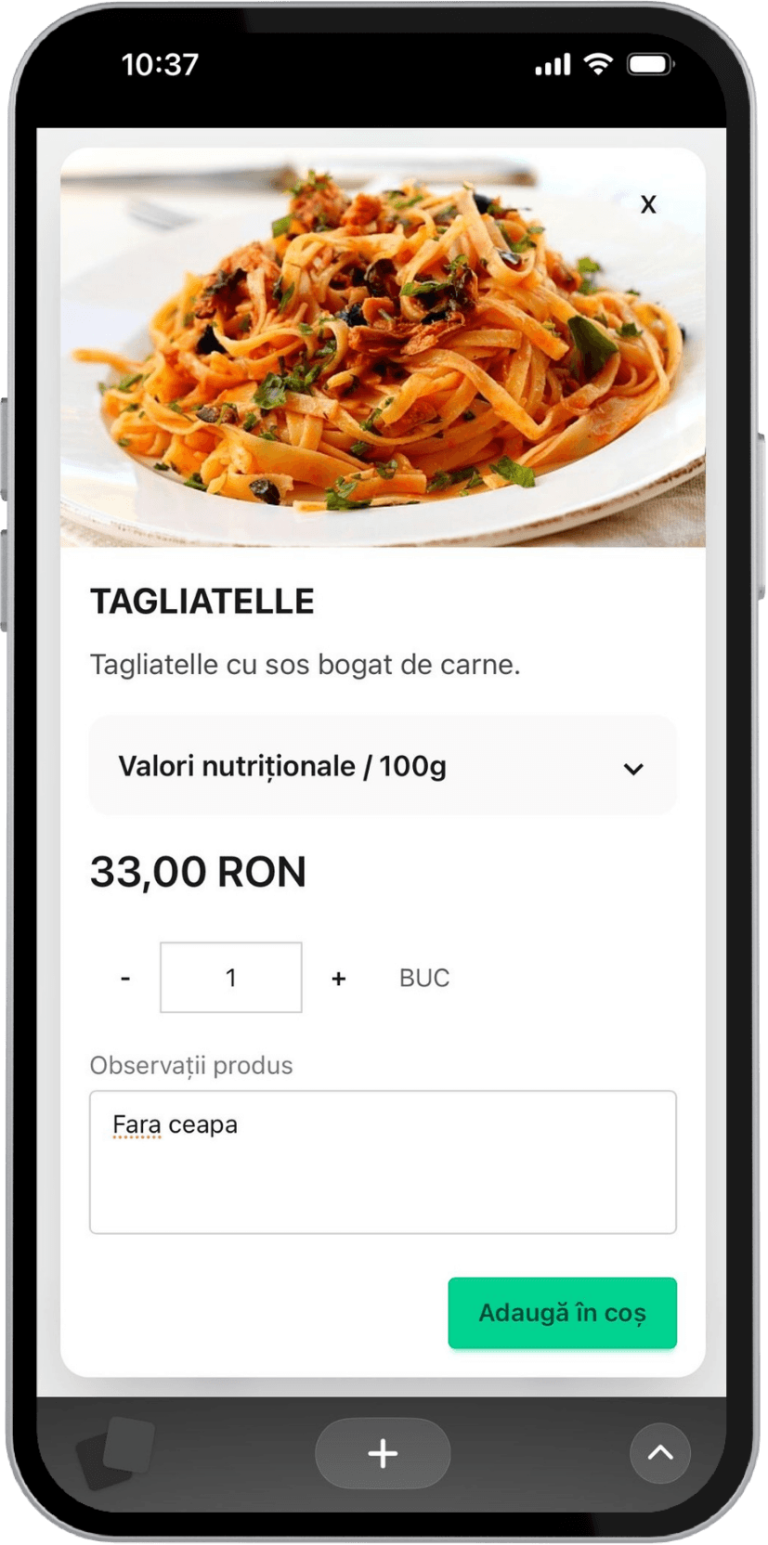The width and height of the screenshot is (768, 1545).
Task: Tap the BUC unit label
Action: 424,977
